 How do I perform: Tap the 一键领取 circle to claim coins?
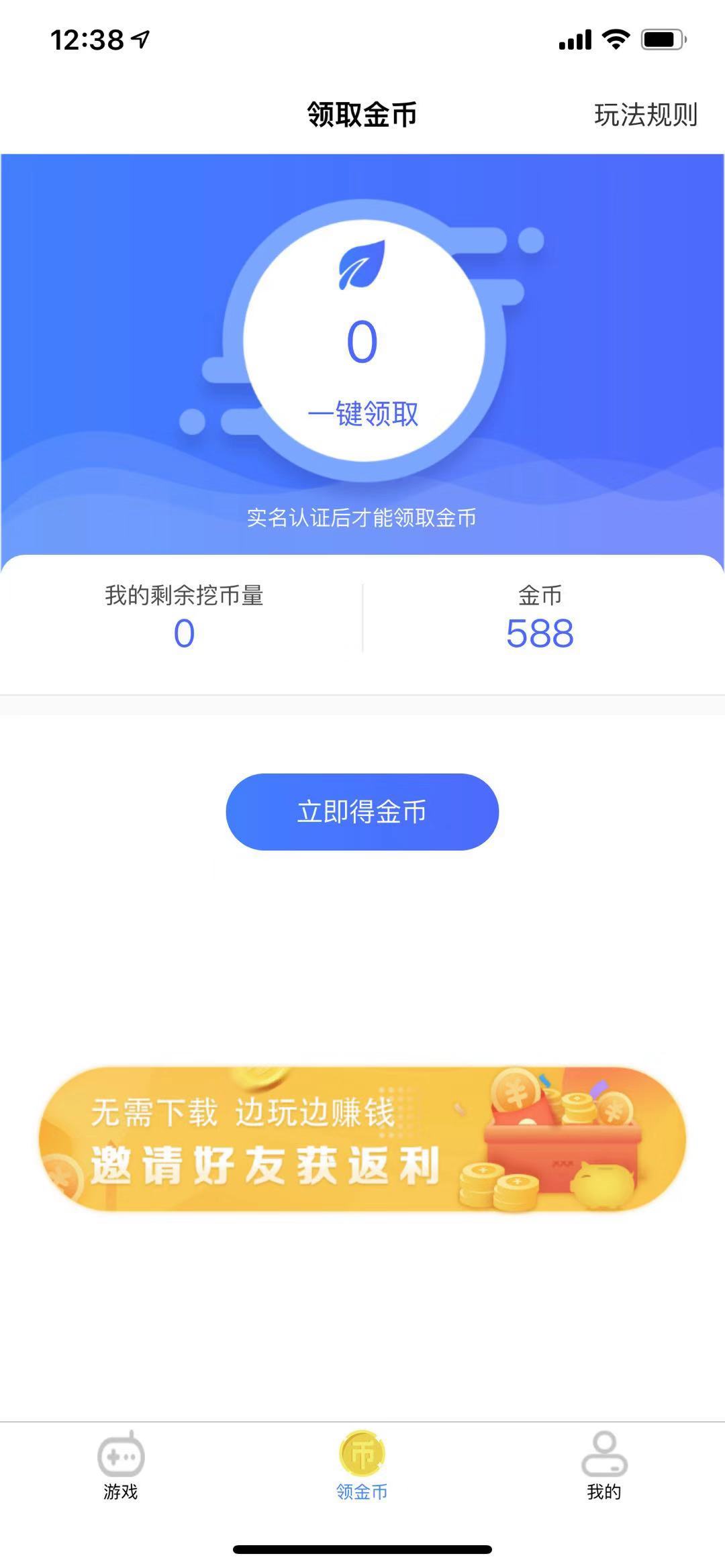point(360,415)
